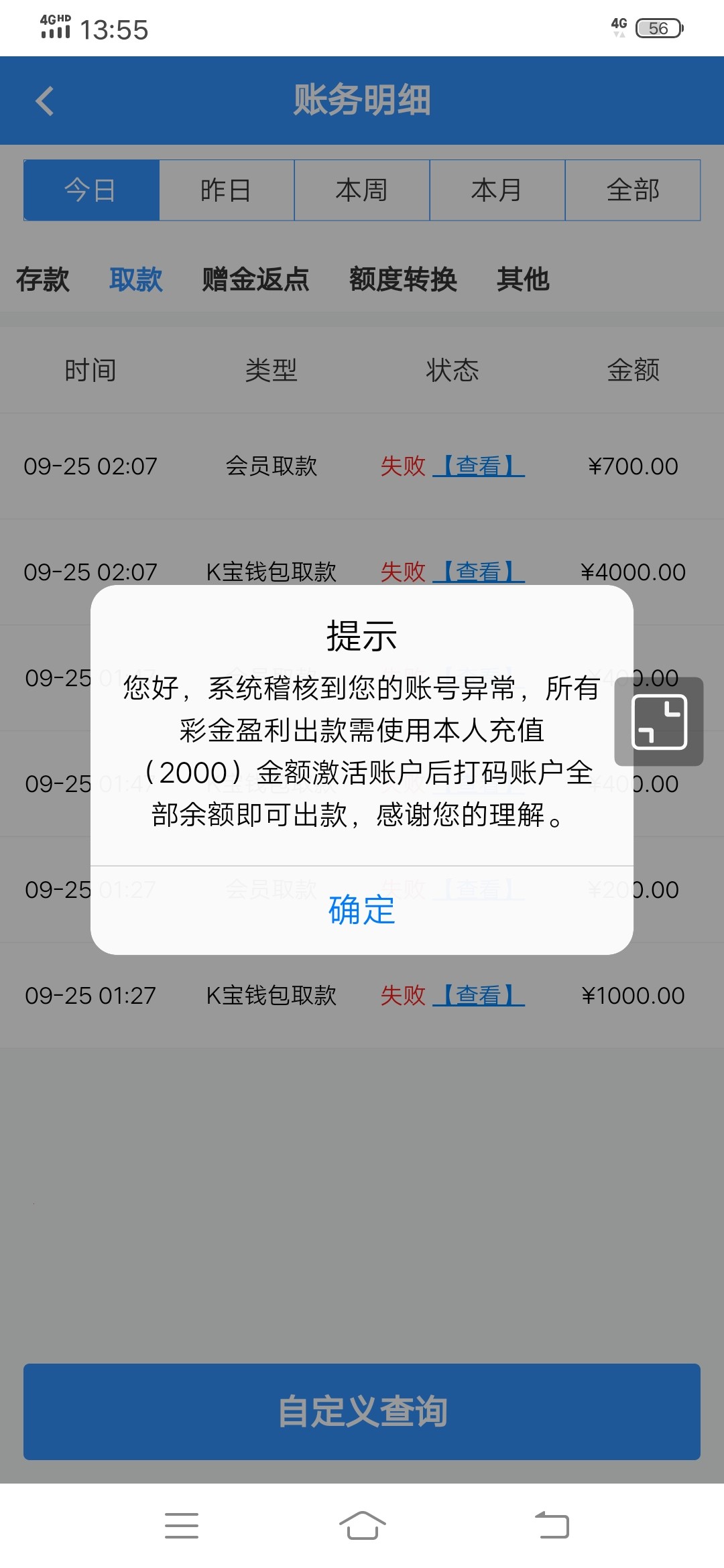Open the 赠金返点 category tab
The width and height of the screenshot is (724, 1568).
click(255, 281)
